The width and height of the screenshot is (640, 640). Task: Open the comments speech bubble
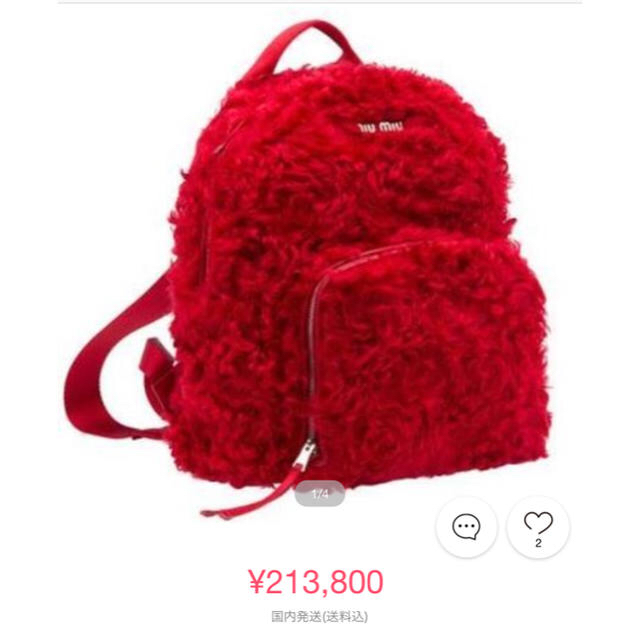(x=467, y=527)
